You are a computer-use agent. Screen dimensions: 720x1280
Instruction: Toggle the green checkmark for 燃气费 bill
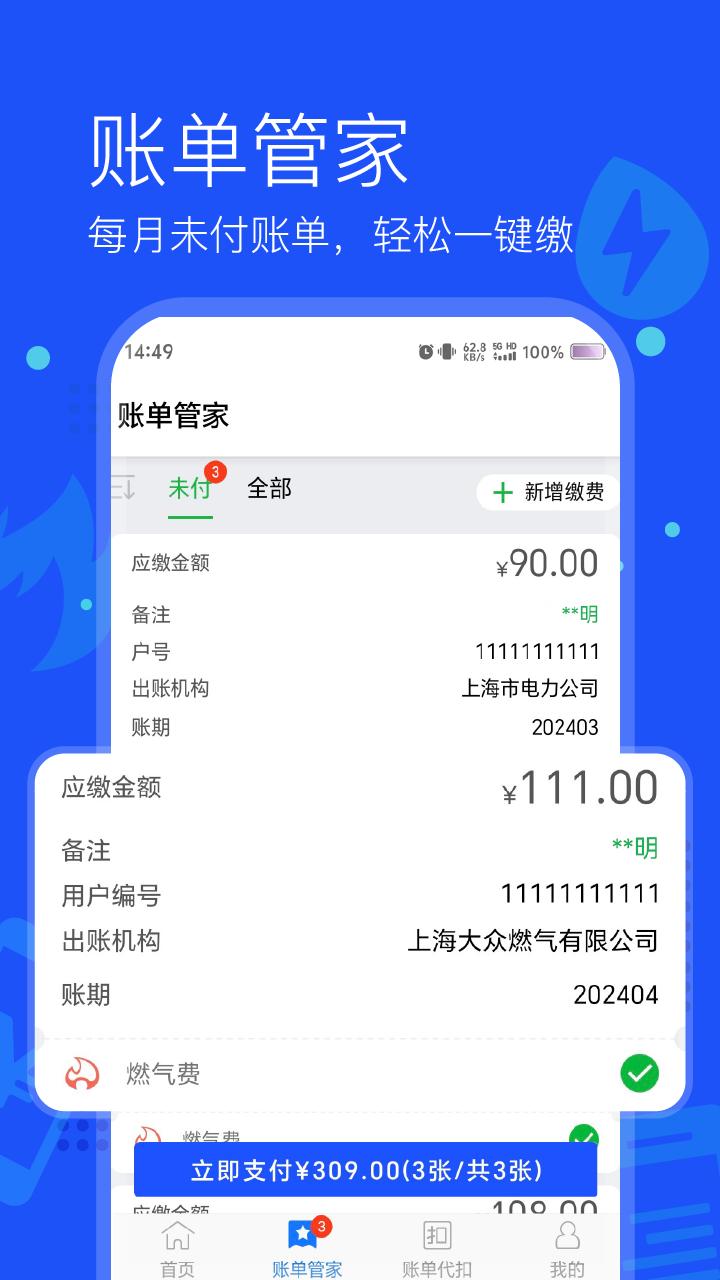coord(639,1075)
